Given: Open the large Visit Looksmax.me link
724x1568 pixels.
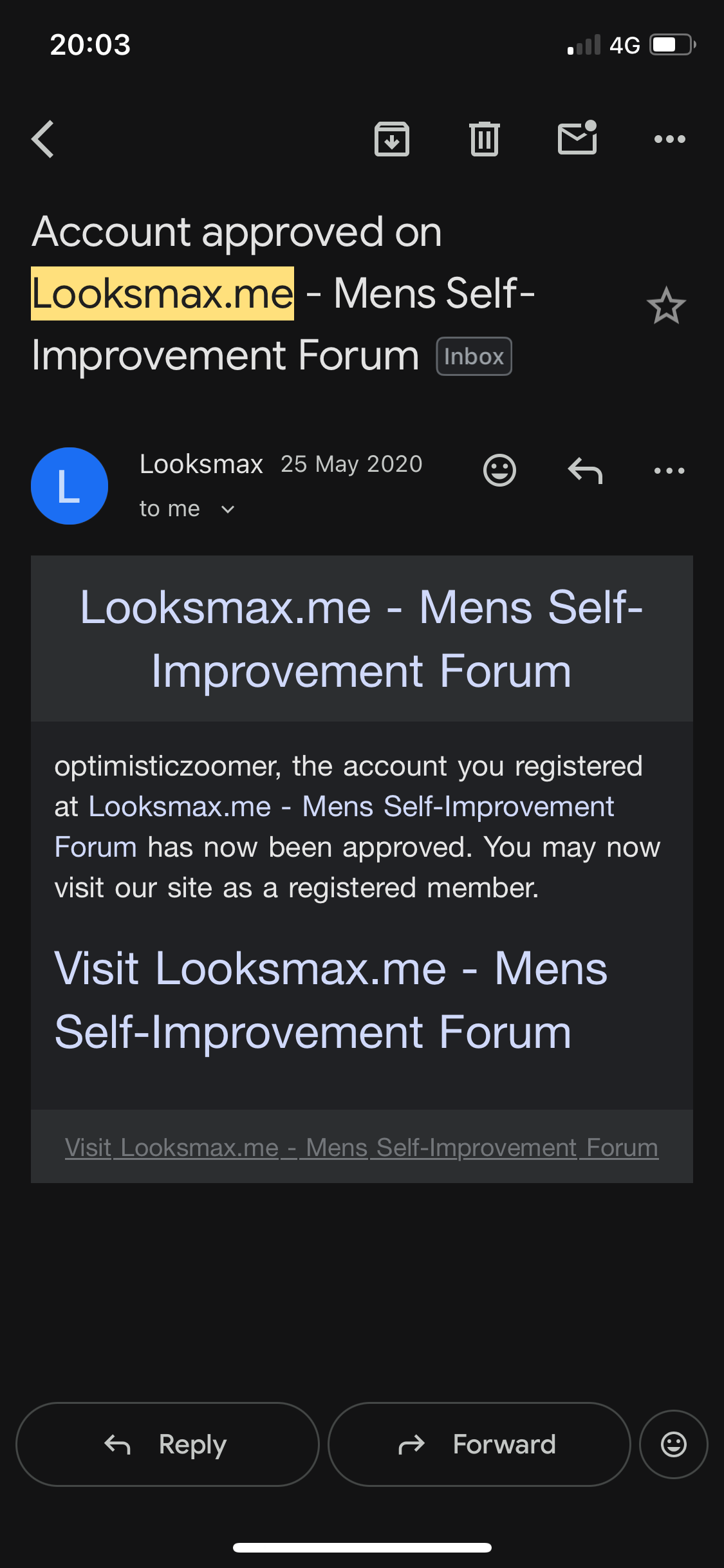Looking at the screenshot, I should (x=331, y=1000).
